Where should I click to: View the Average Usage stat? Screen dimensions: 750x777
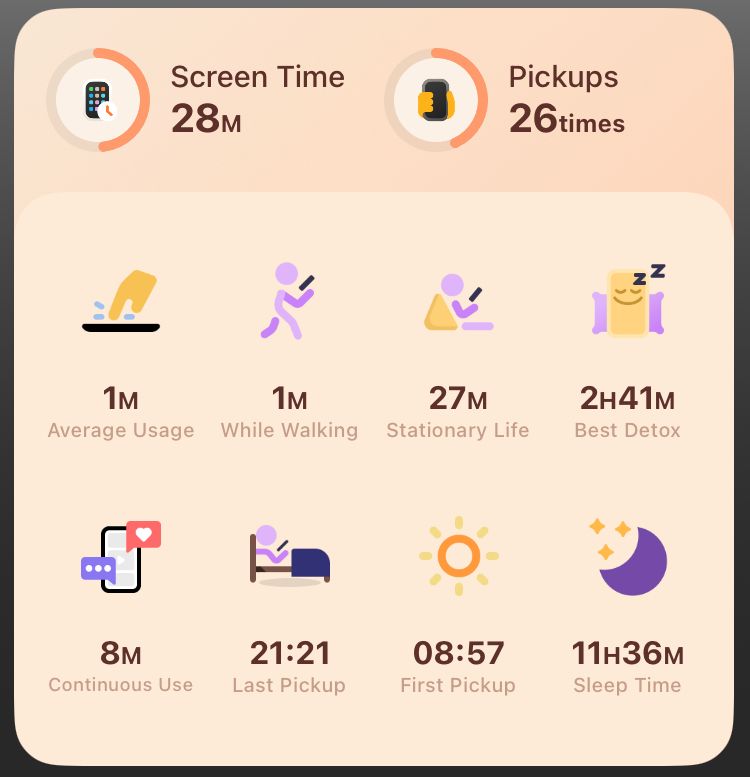pos(120,350)
